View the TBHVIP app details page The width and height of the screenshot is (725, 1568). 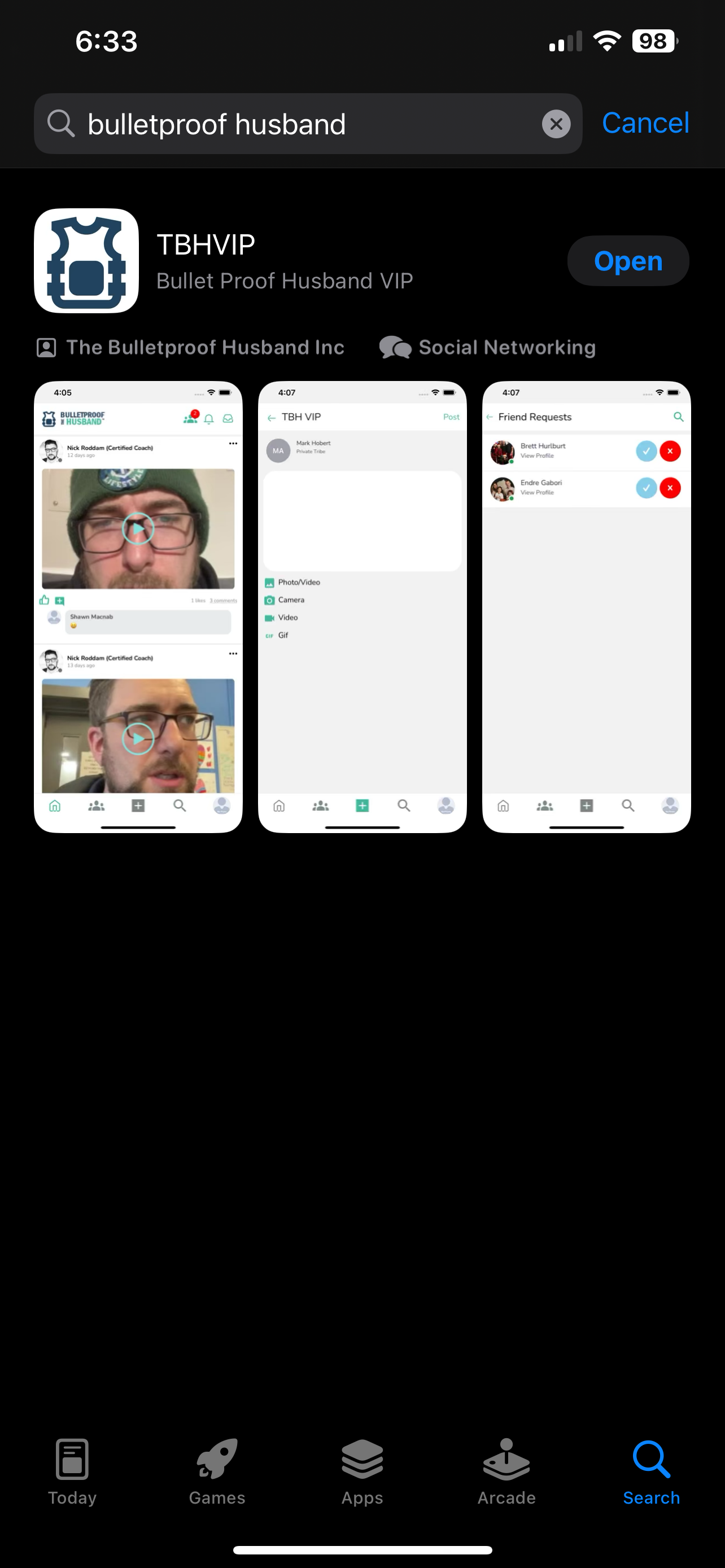tap(284, 261)
